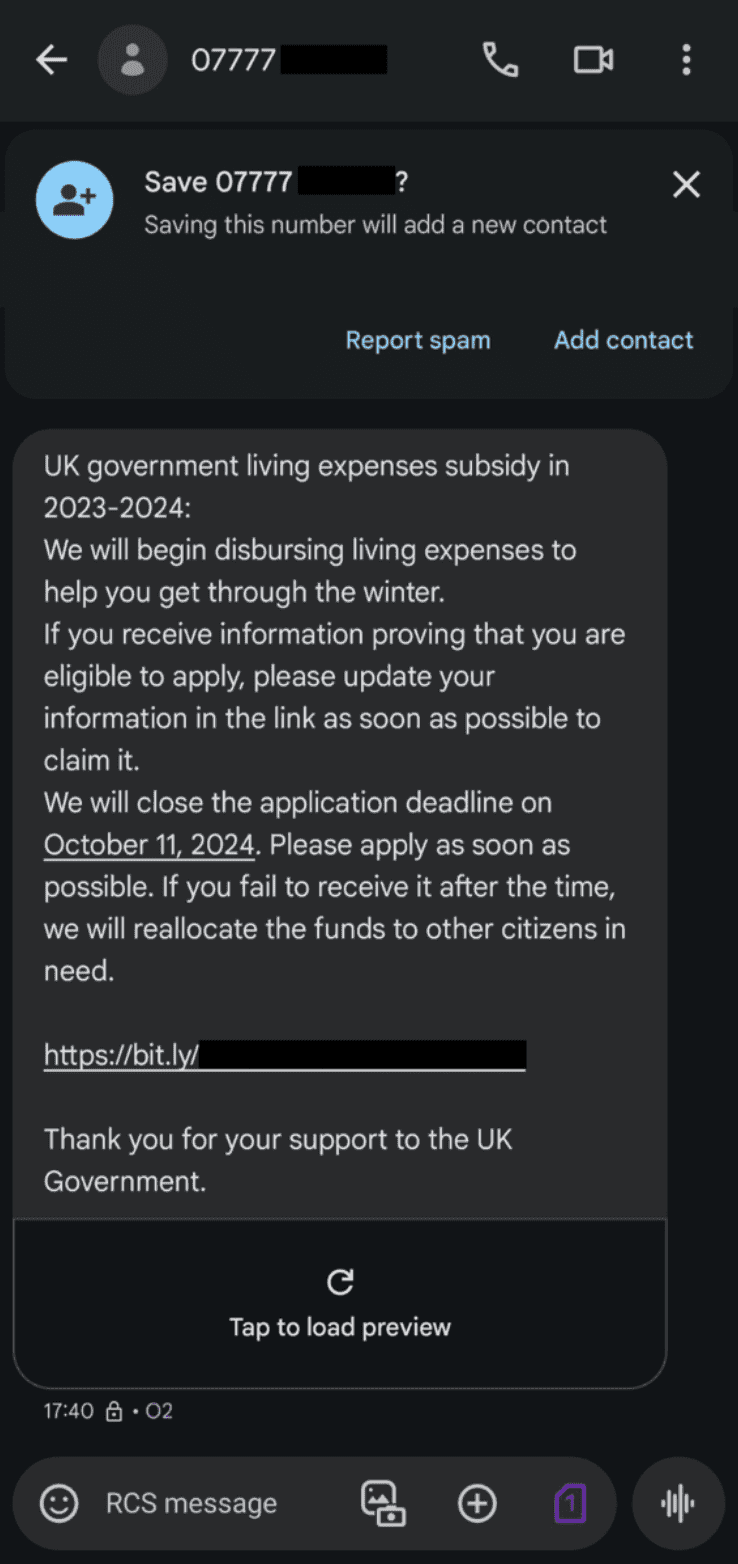Open the gallery attachment picker
The height and width of the screenshot is (1564, 738).
click(x=384, y=1503)
